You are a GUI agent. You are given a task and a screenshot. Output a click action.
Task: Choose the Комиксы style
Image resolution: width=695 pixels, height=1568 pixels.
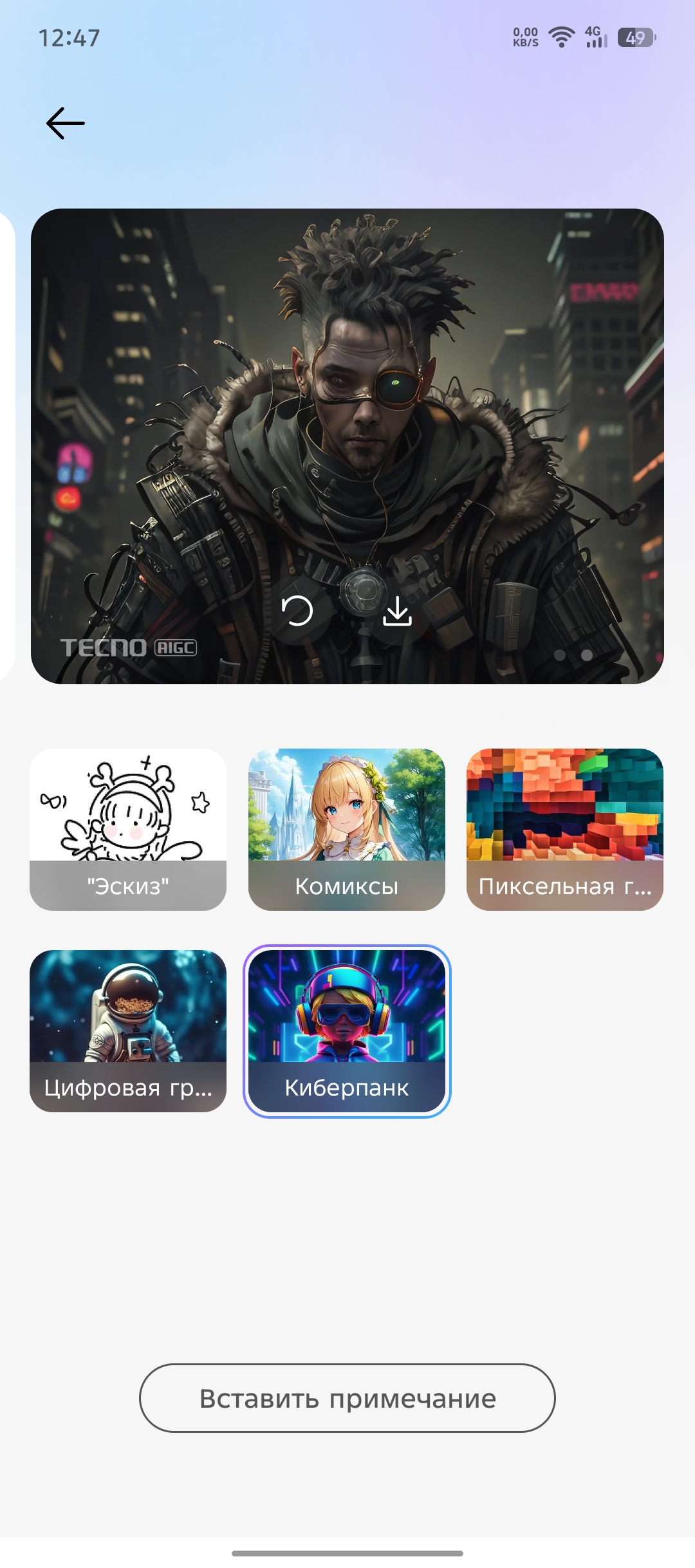[x=347, y=829]
